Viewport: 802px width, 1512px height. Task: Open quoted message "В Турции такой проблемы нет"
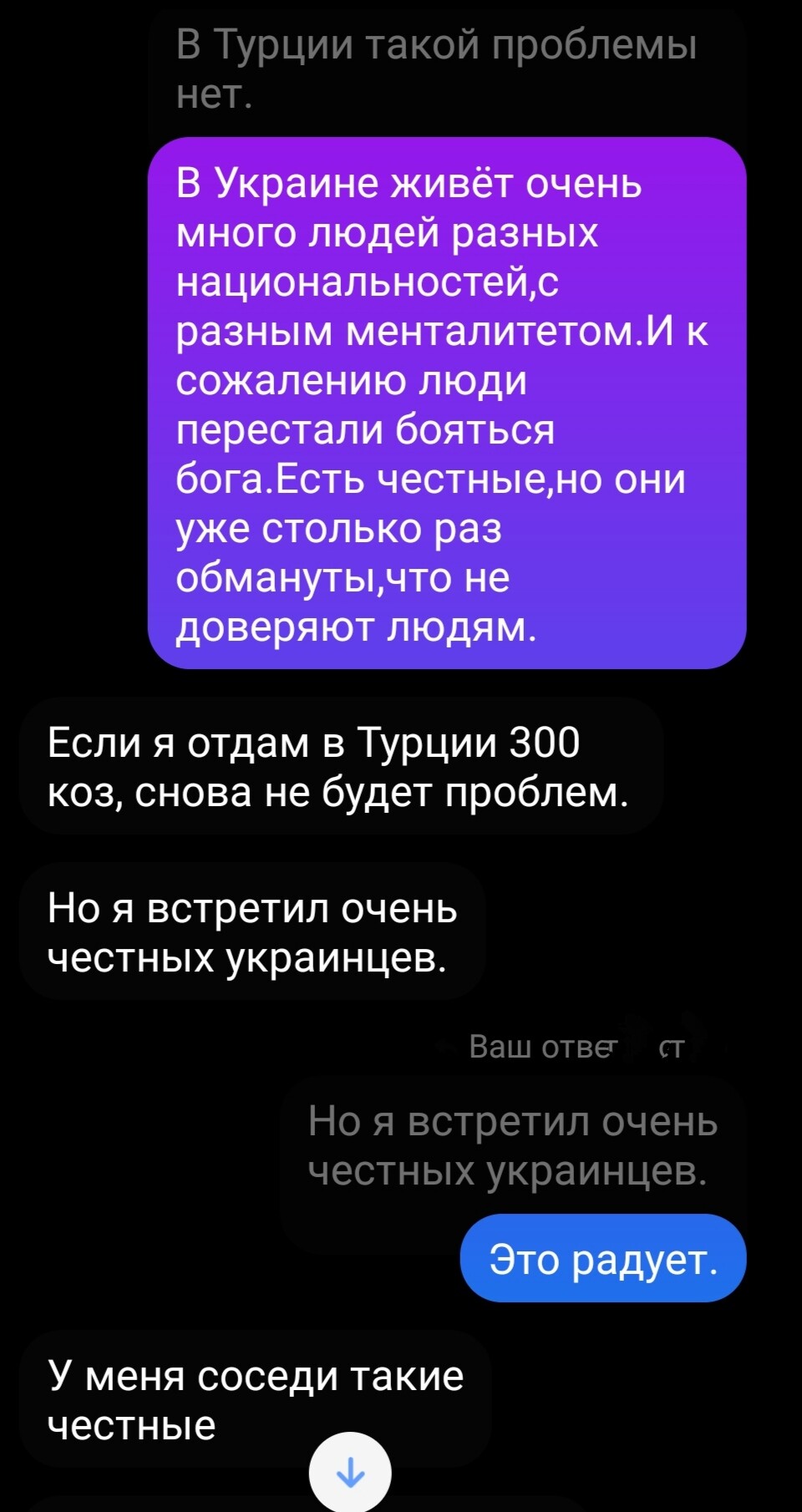click(436, 69)
